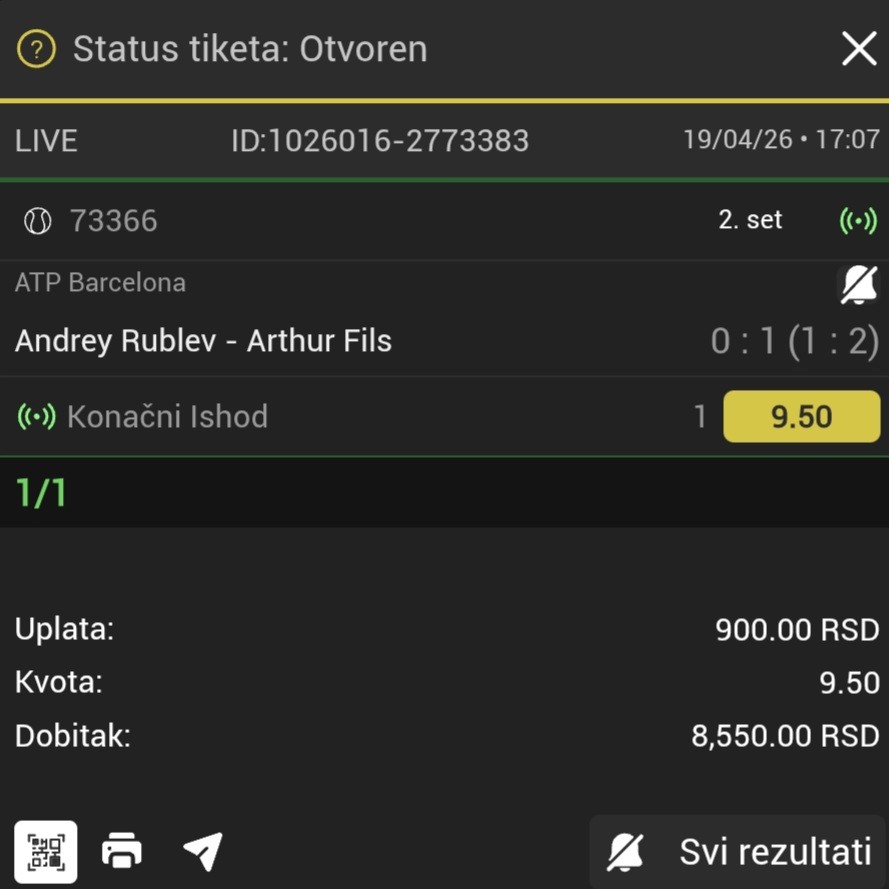Screen dimensions: 889x889
Task: Tap the Svi rezultati button
Action: point(740,851)
